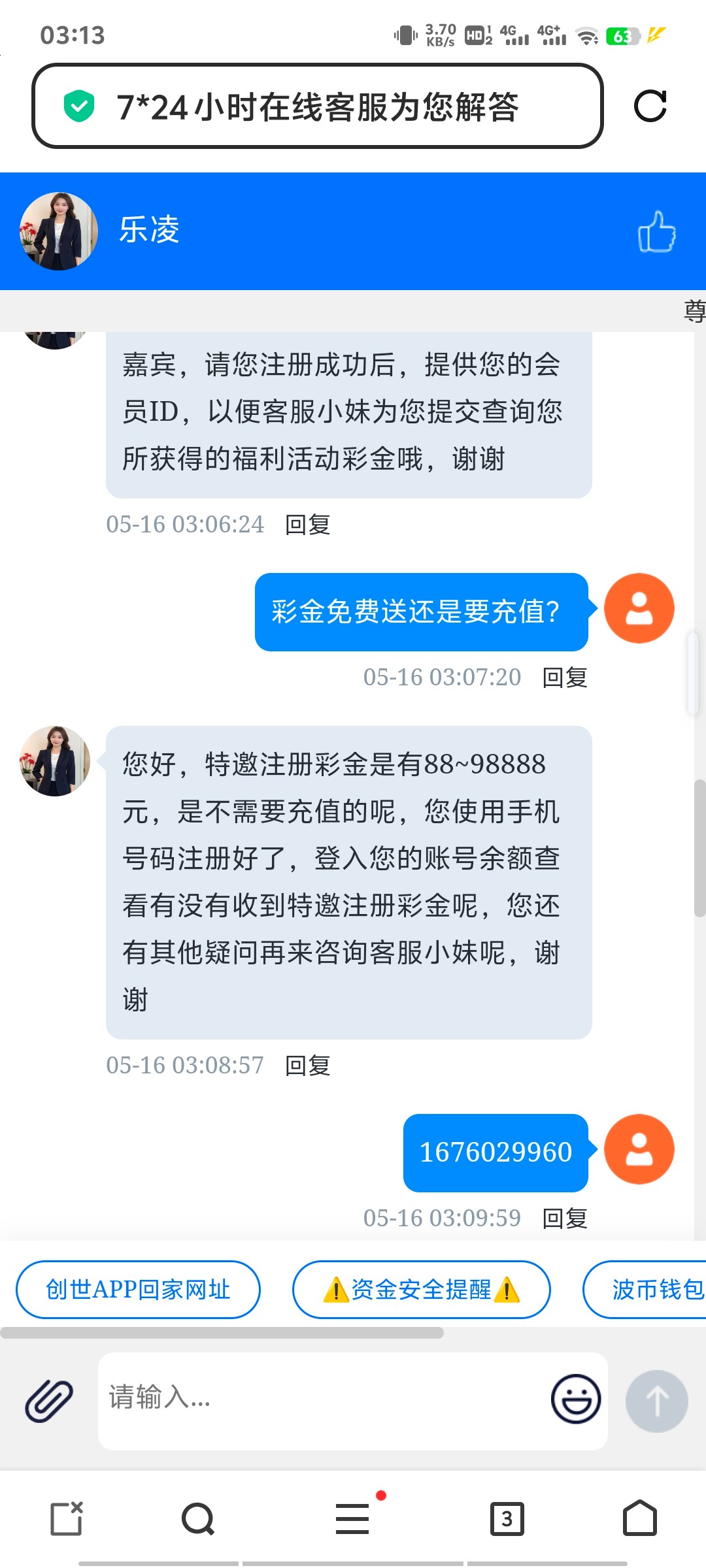
Task: Attach a file with the paperclip icon
Action: pyautogui.click(x=49, y=1401)
